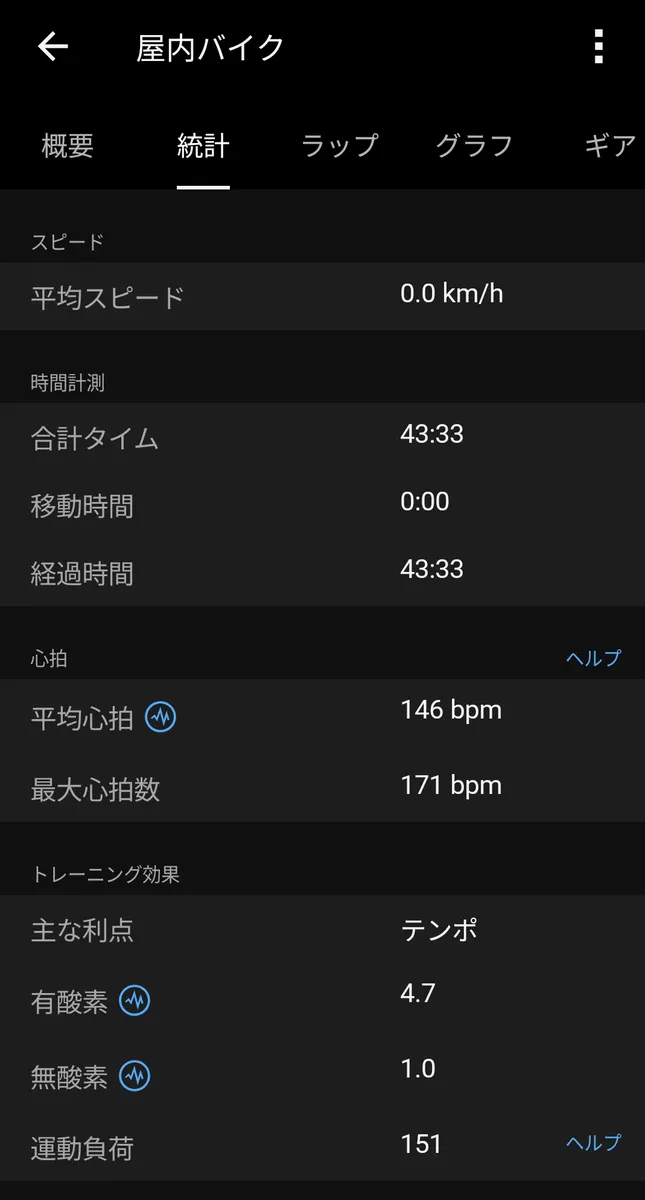Open ヘルプ link in the 心拍 section
This screenshot has width=645, height=1200.
tap(593, 658)
